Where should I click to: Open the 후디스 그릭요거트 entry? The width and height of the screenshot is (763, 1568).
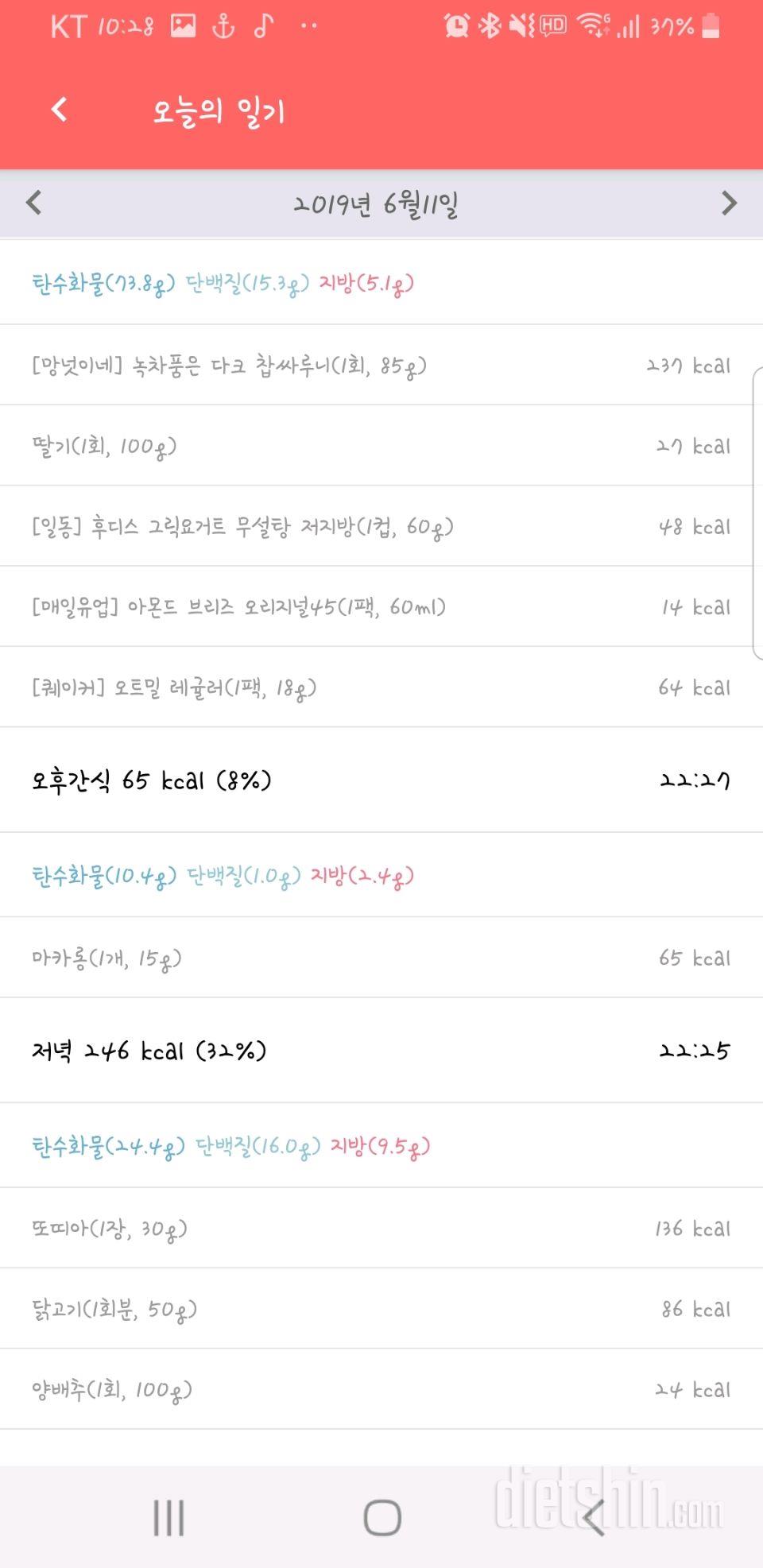pos(381,526)
